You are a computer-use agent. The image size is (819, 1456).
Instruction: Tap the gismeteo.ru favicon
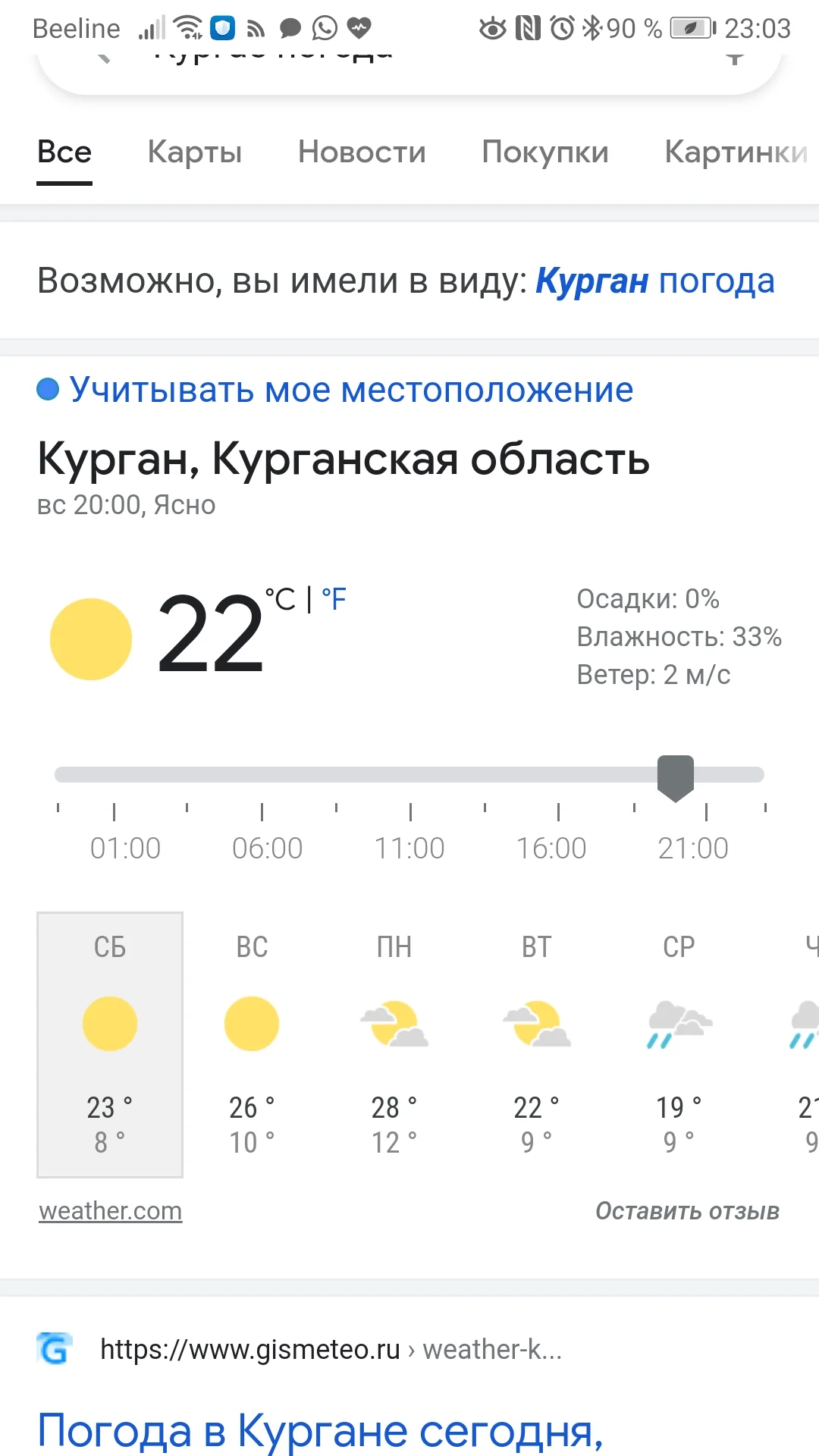[53, 1349]
